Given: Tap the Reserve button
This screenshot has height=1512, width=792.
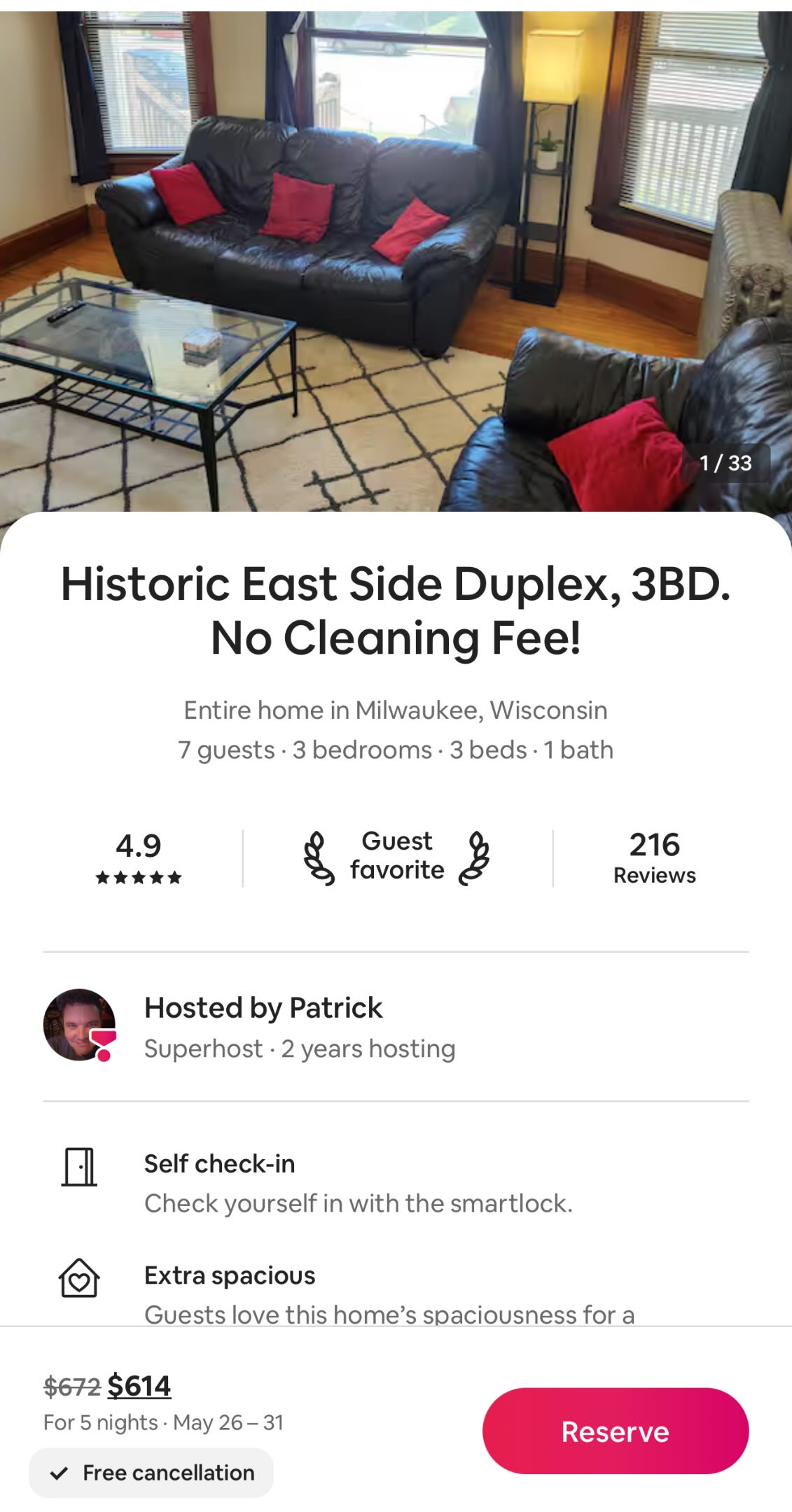Looking at the screenshot, I should pyautogui.click(x=615, y=1431).
